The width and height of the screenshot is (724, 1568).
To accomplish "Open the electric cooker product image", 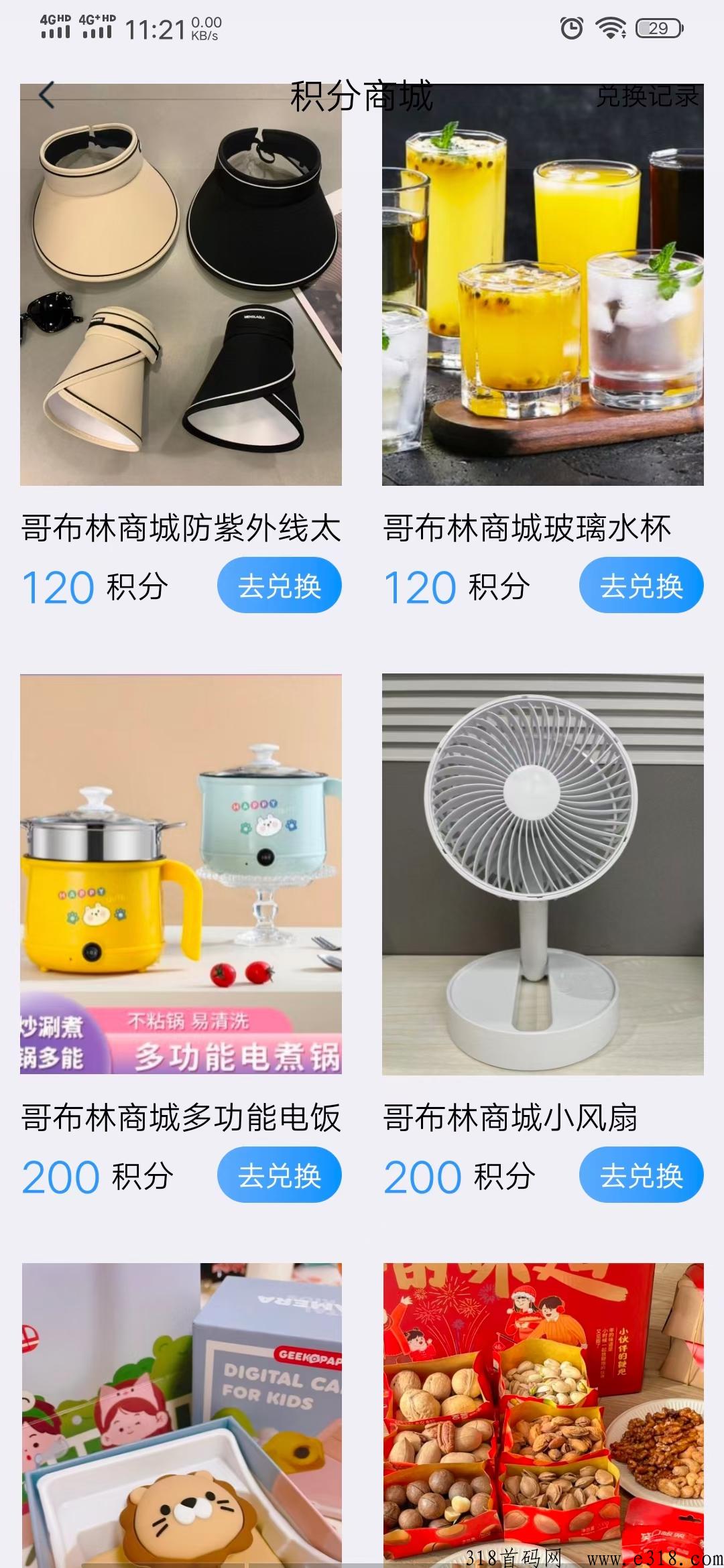I will click(x=182, y=871).
